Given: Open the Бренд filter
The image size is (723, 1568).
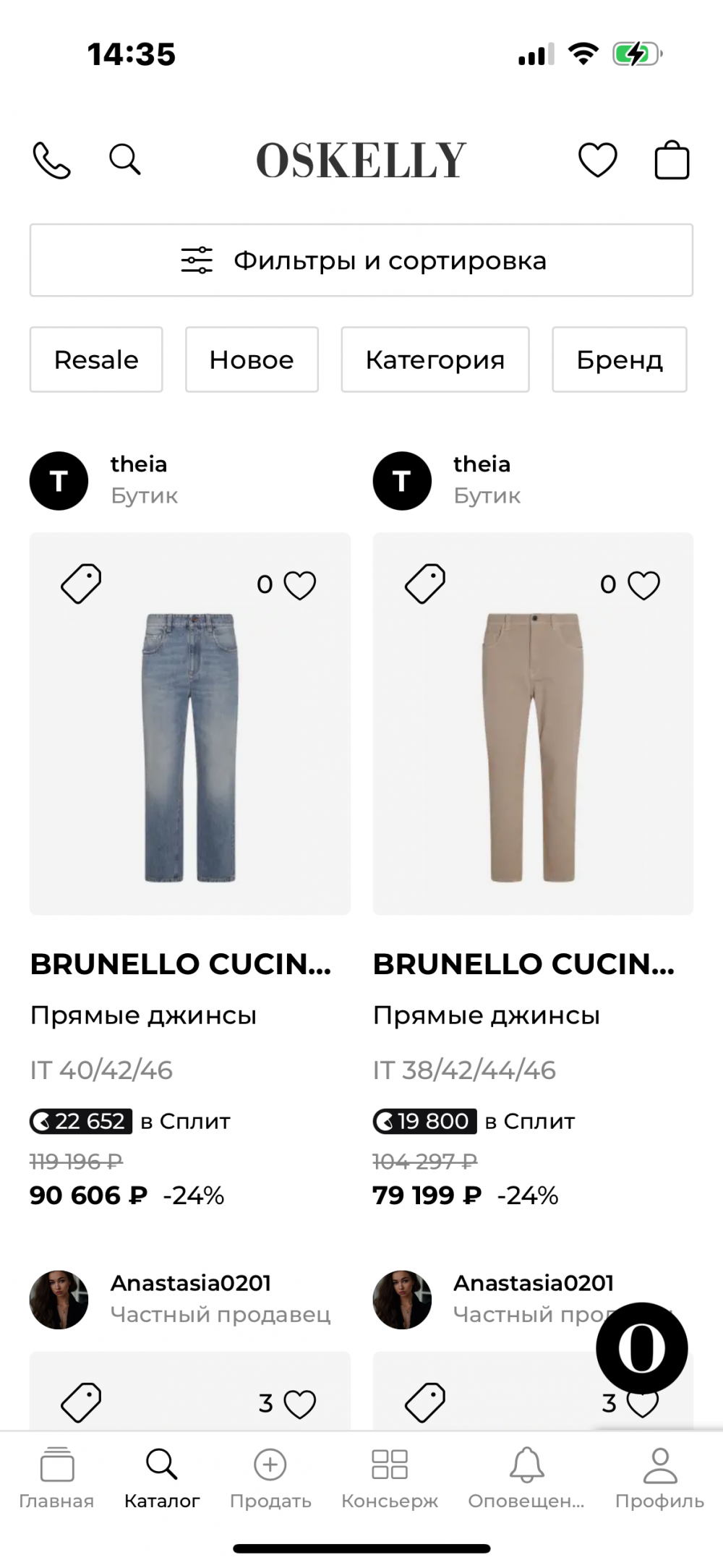Looking at the screenshot, I should point(619,359).
